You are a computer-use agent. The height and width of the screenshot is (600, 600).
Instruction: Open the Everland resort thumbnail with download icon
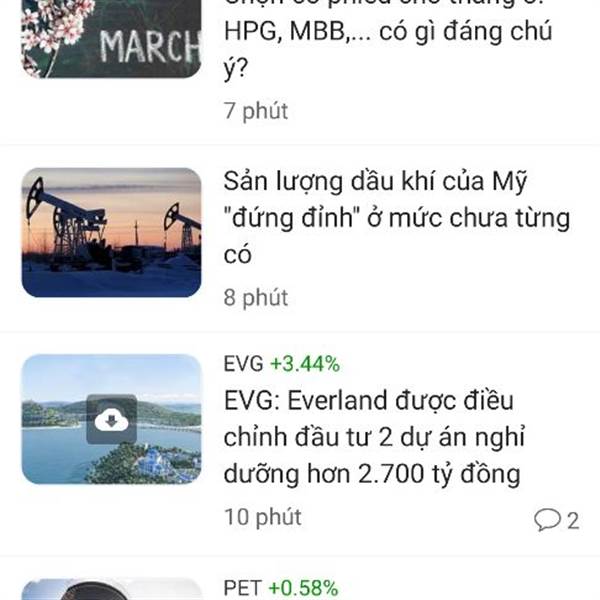(111, 419)
